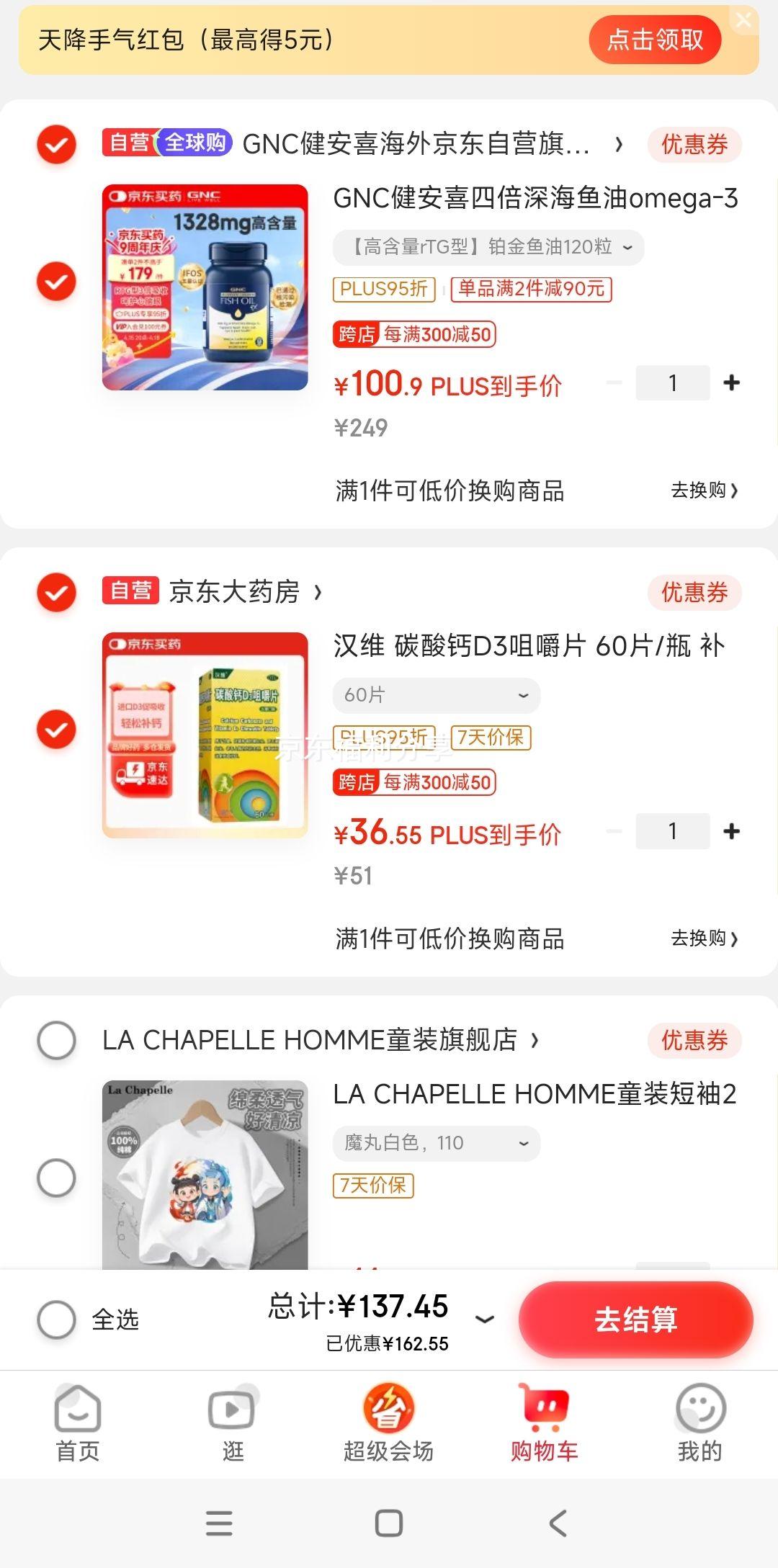Deselect the GNC fish oil item

56,281
